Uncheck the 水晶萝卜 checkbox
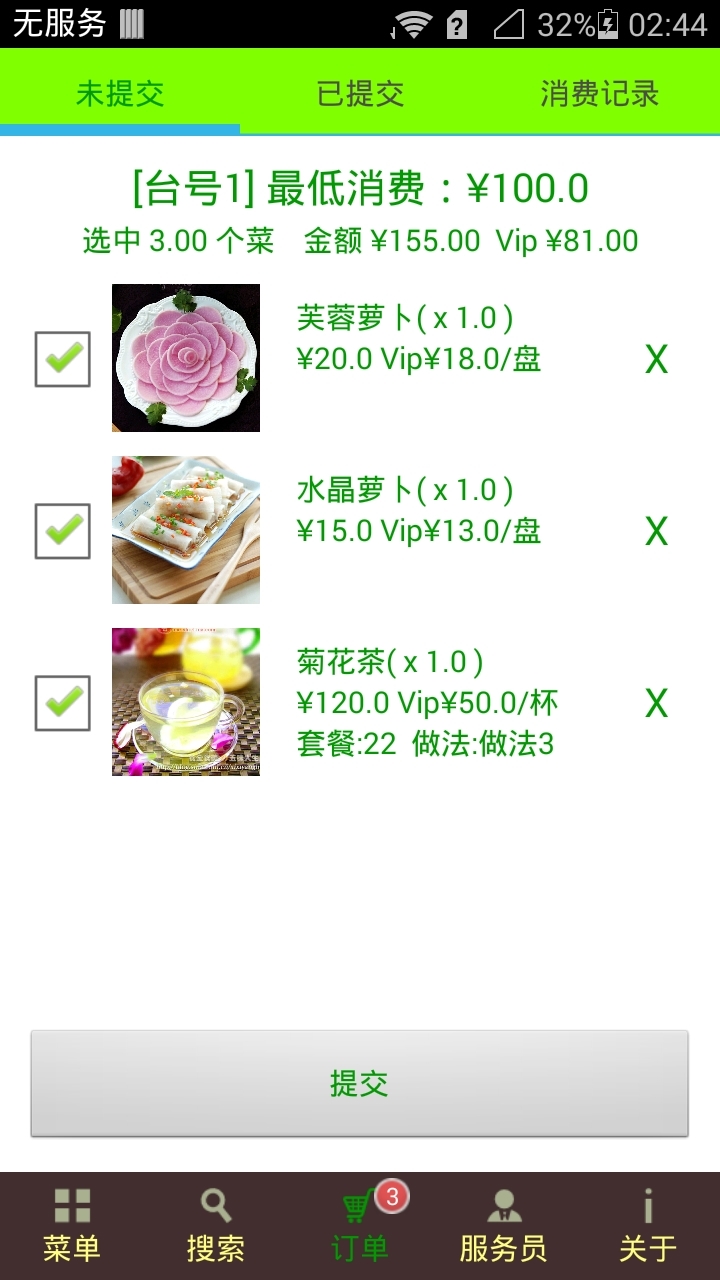 [63, 531]
